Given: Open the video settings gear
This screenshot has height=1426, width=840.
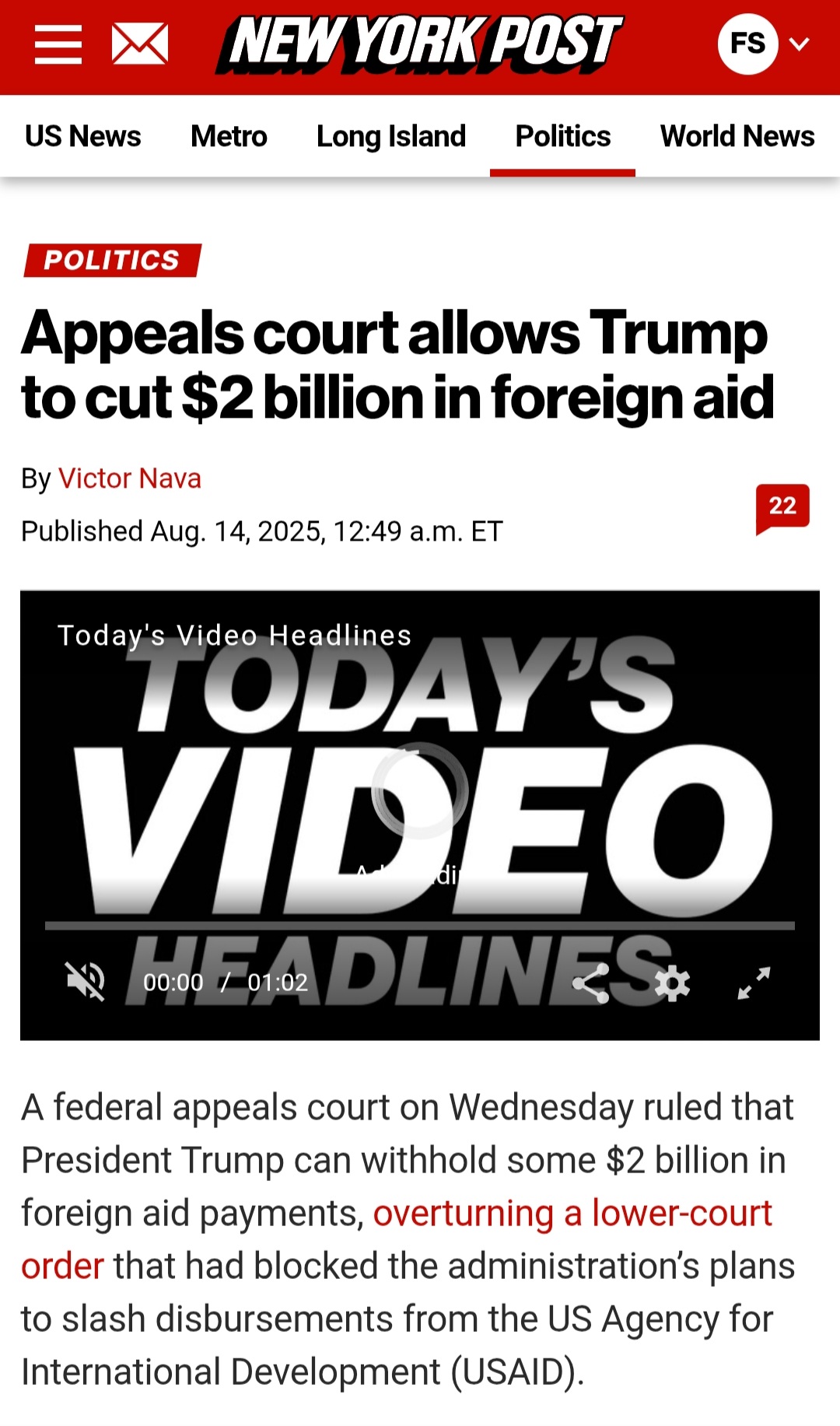Looking at the screenshot, I should coord(672,983).
